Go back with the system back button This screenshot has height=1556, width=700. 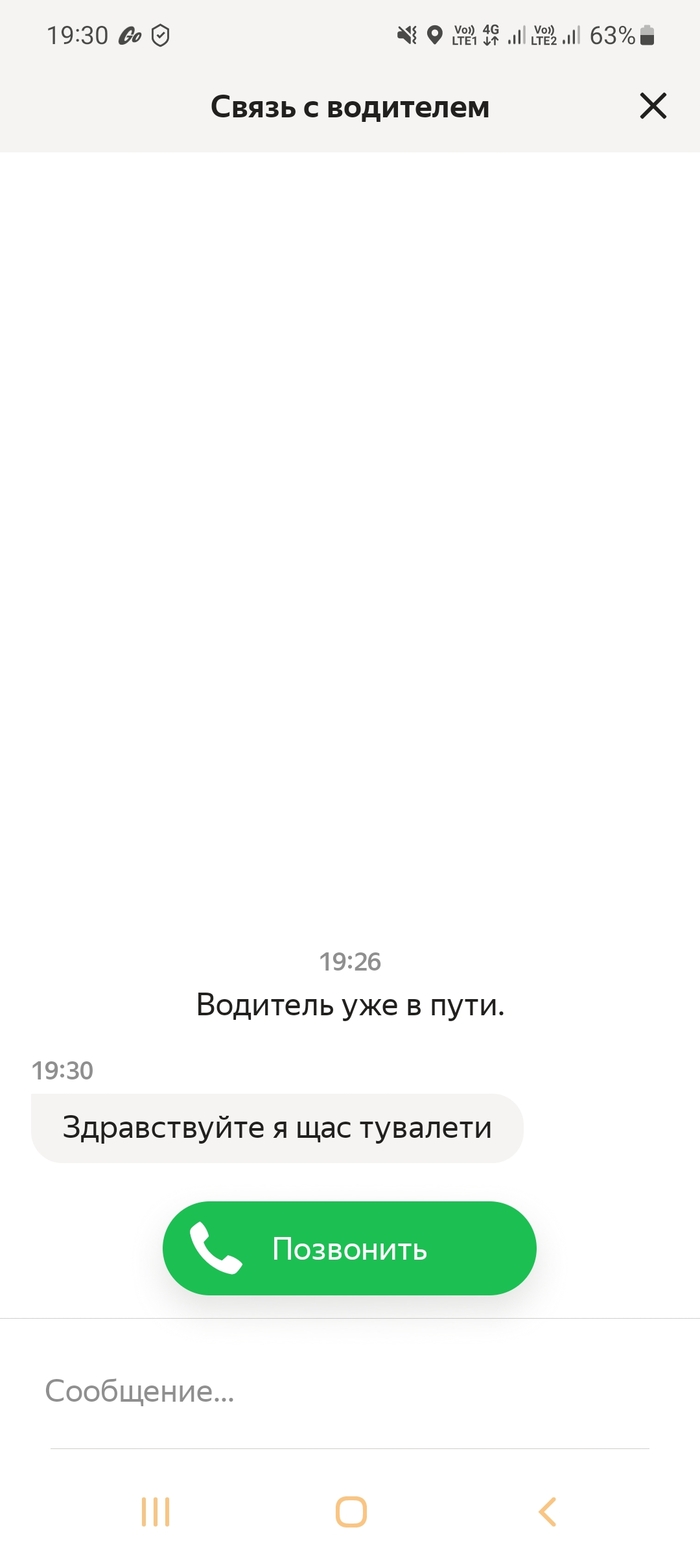click(547, 1511)
